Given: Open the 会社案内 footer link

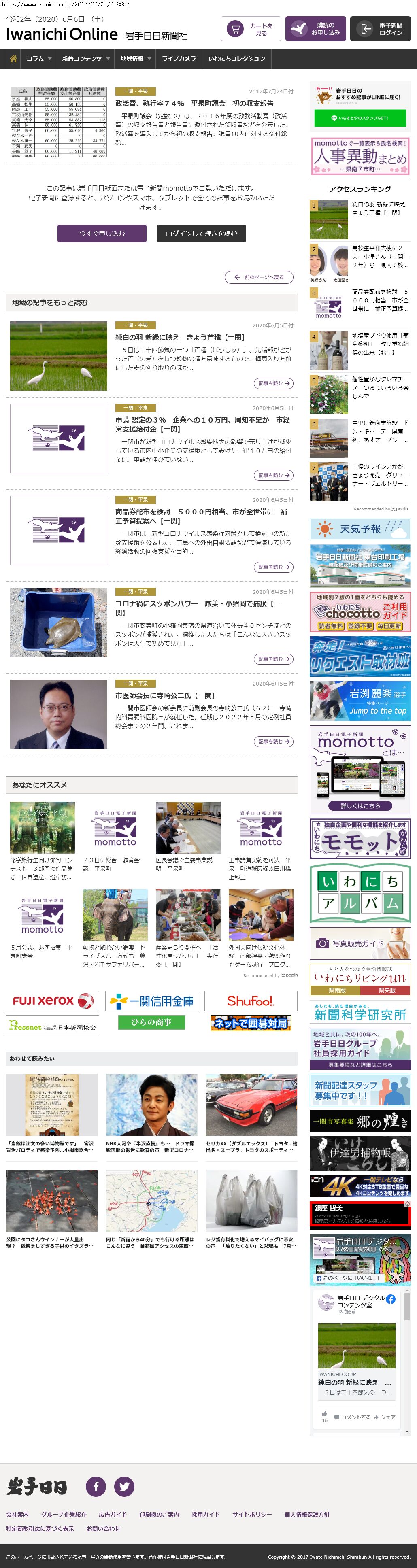Looking at the screenshot, I should [17, 1515].
